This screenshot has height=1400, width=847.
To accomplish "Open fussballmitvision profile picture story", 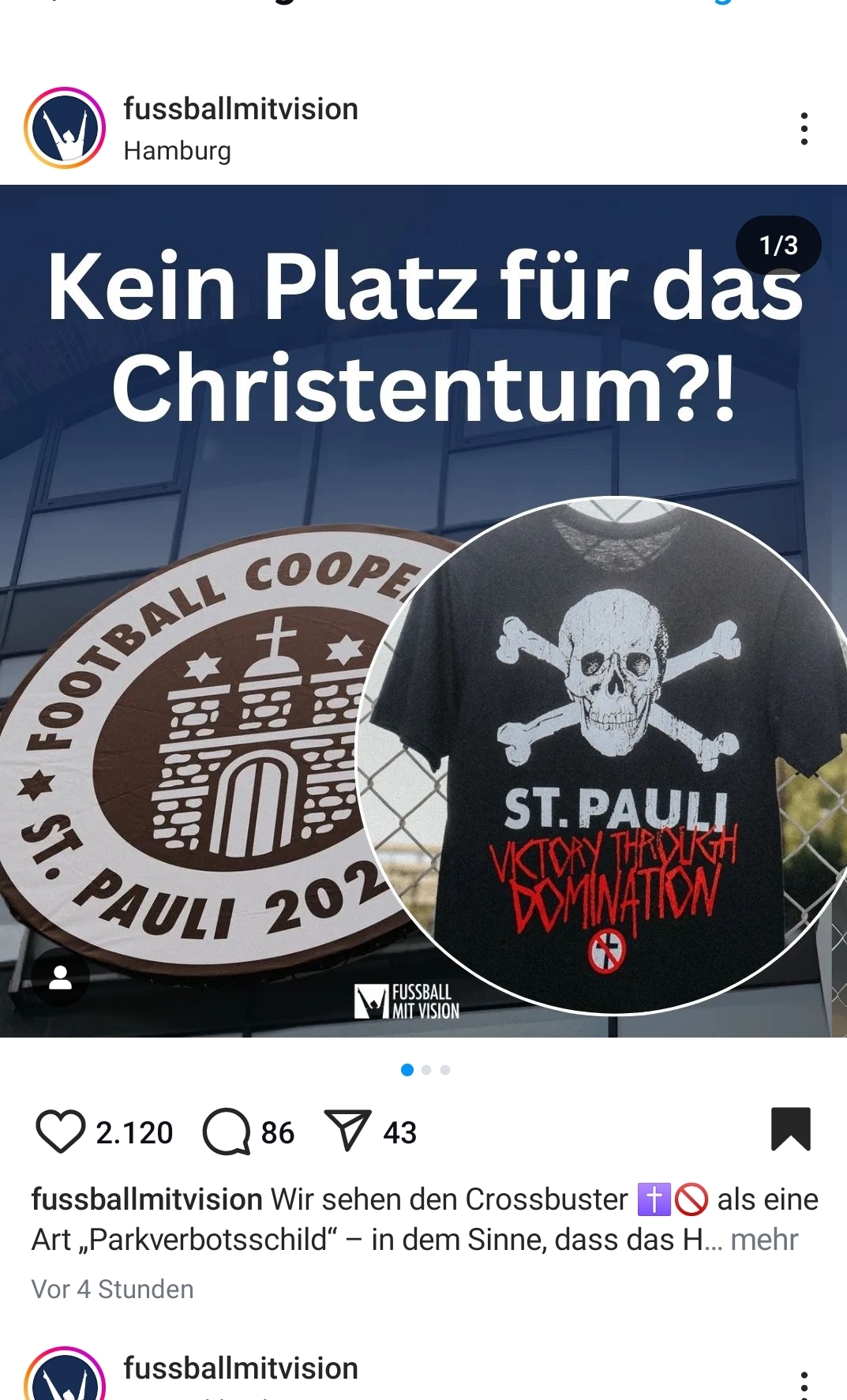I will pos(65,128).
